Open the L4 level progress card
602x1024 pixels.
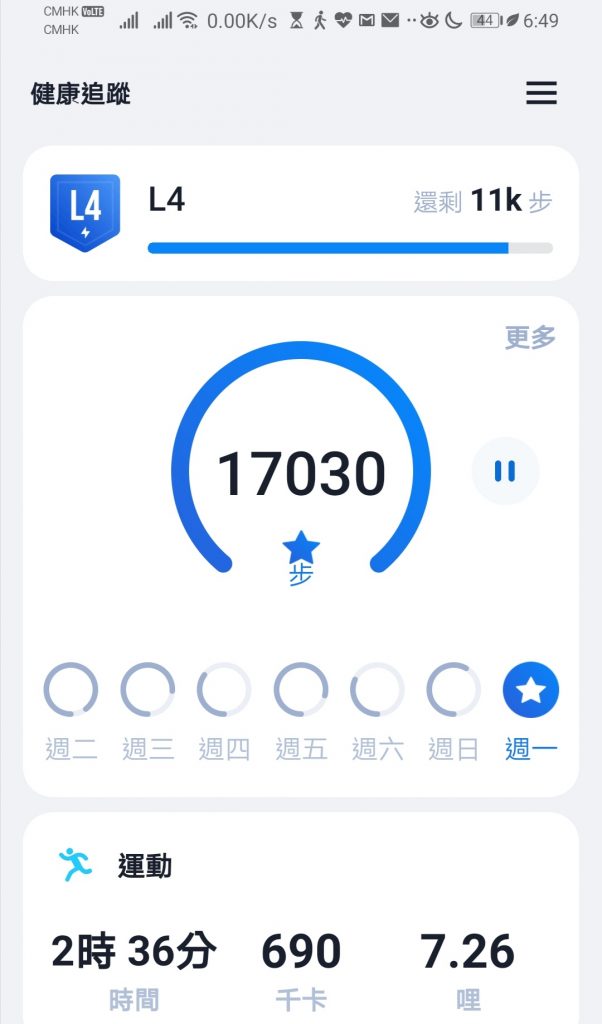click(x=300, y=213)
